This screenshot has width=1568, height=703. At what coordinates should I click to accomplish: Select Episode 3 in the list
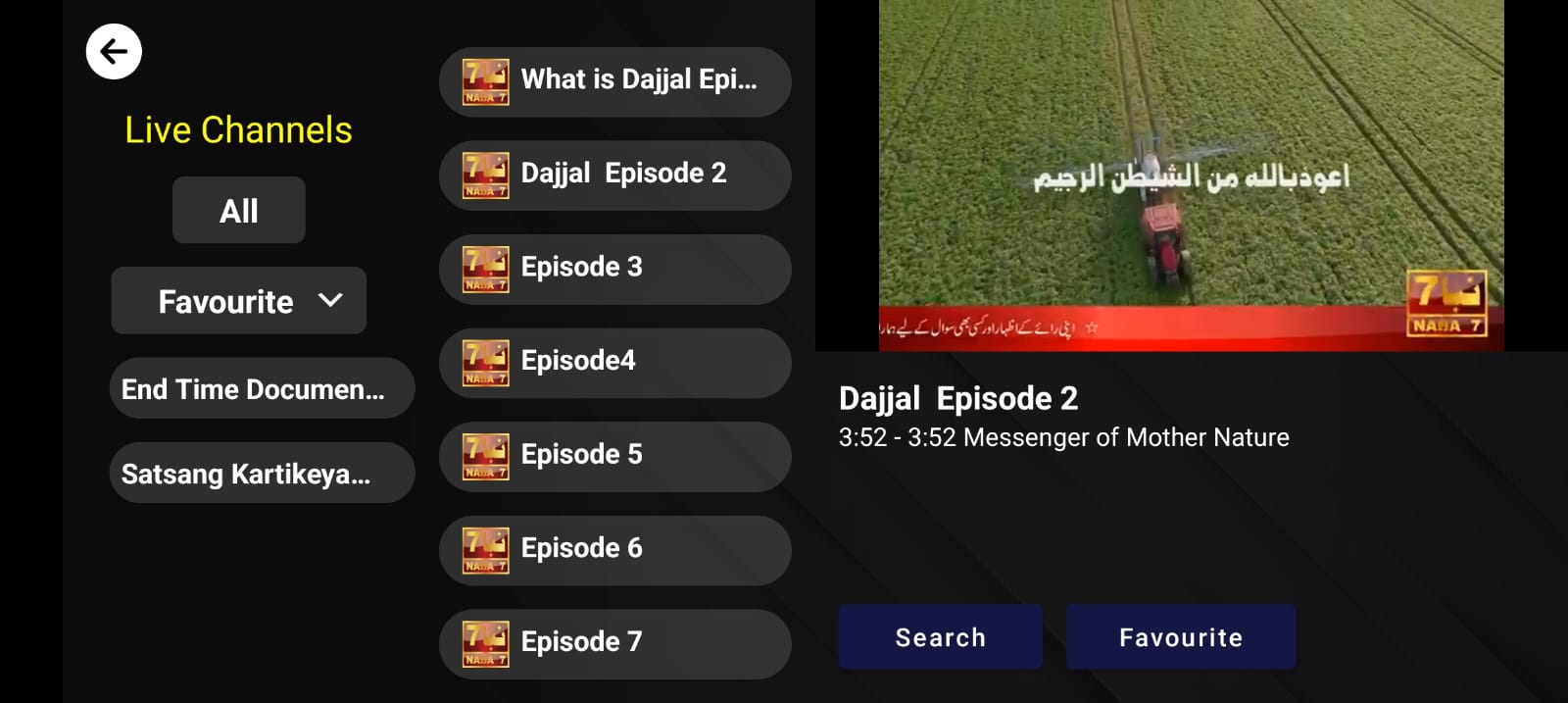point(614,269)
